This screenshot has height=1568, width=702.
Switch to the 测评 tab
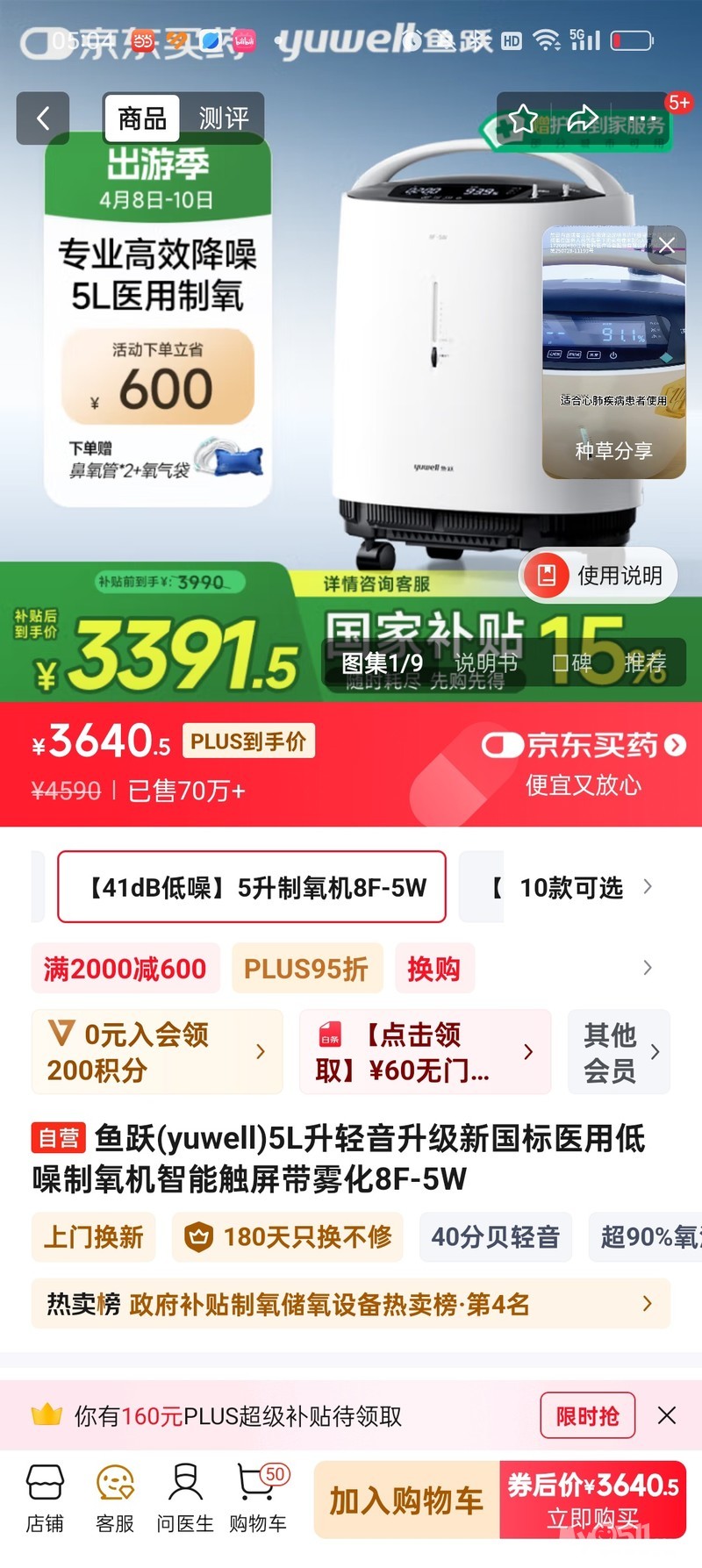223,118
